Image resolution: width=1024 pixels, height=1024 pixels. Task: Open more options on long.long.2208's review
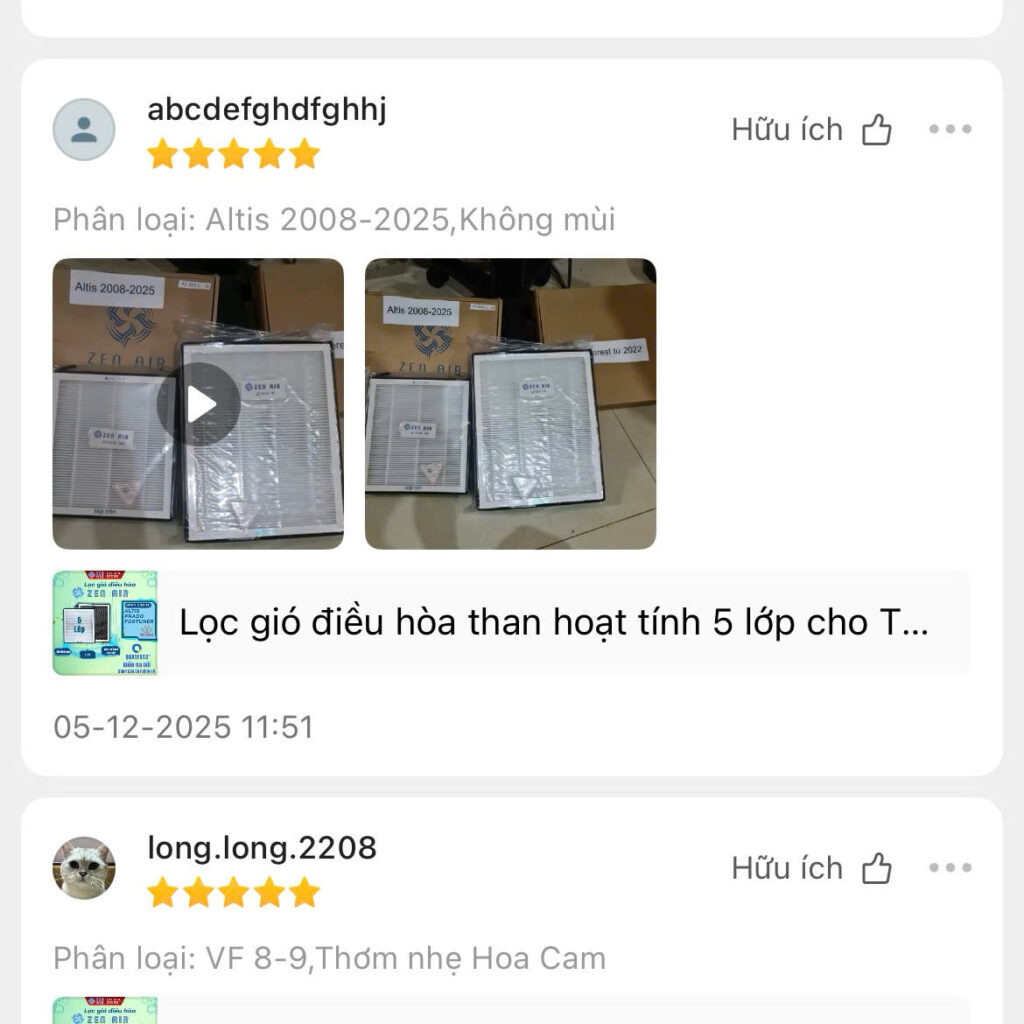pyautogui.click(x=949, y=867)
